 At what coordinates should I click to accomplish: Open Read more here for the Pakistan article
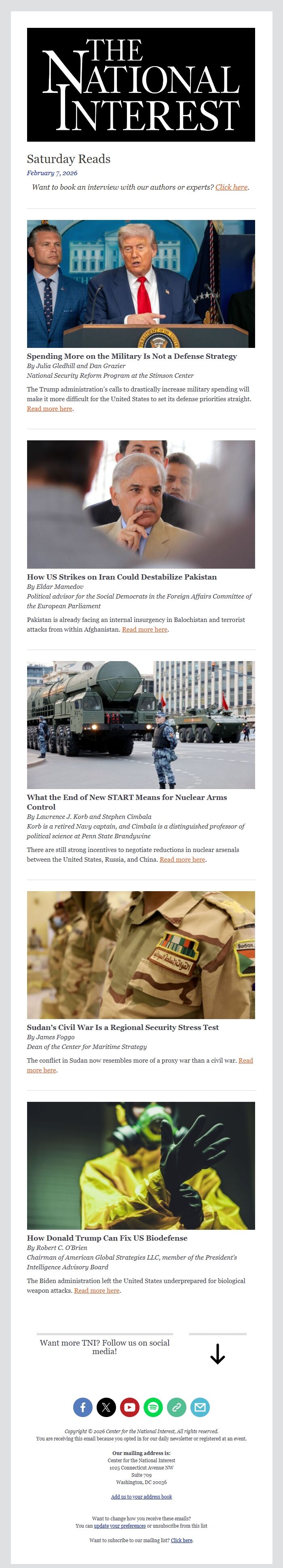tap(145, 629)
